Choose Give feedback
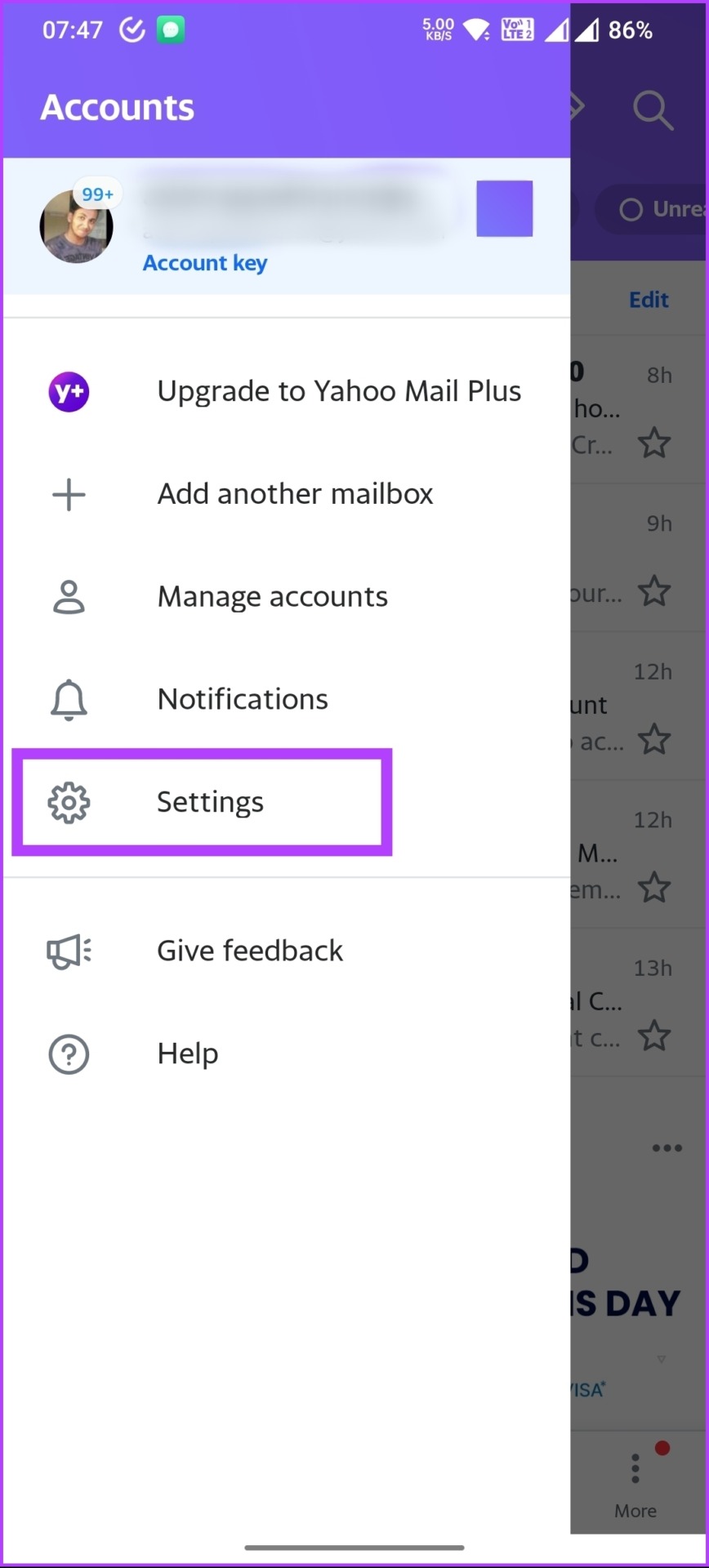Screen dimensions: 709x1568 pyautogui.click(x=286, y=951)
